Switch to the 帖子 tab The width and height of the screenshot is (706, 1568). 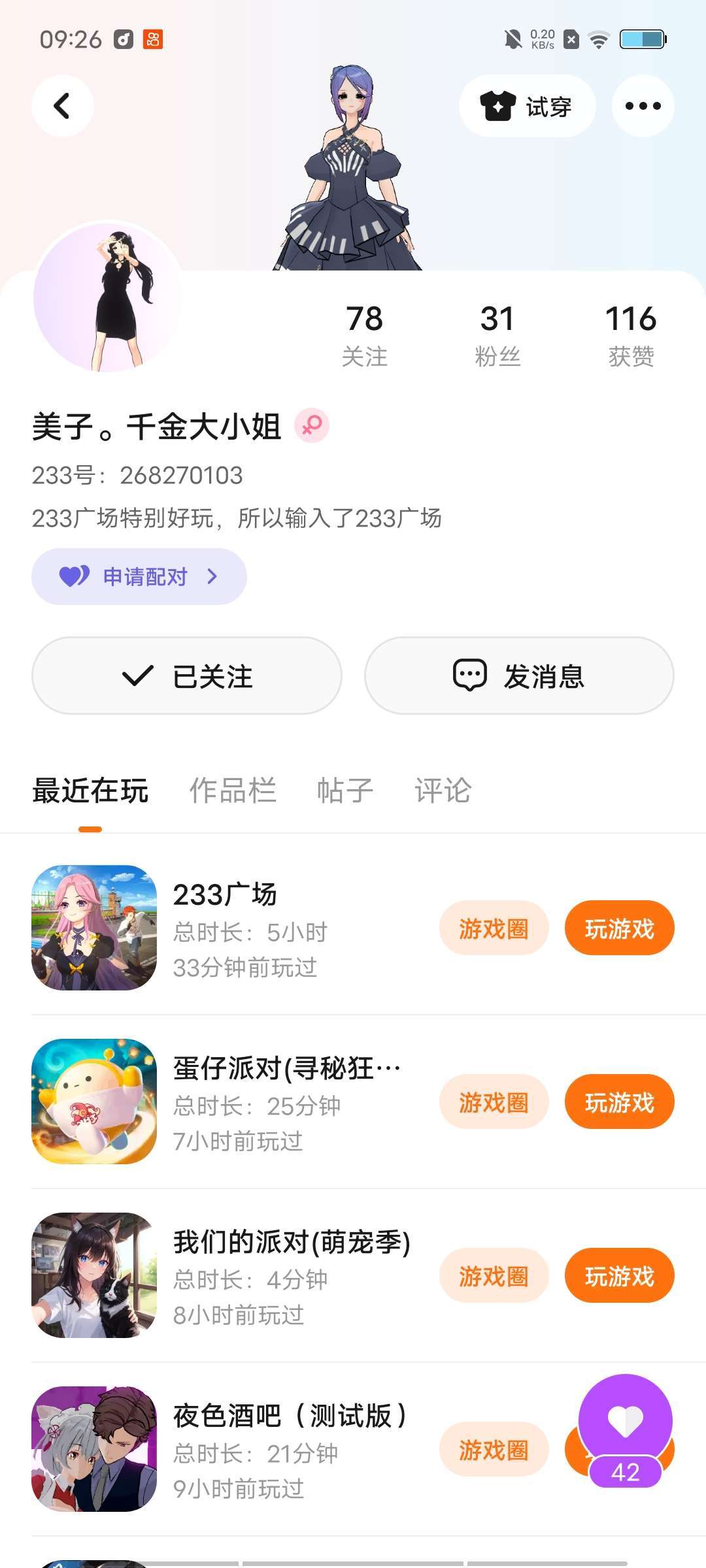345,791
